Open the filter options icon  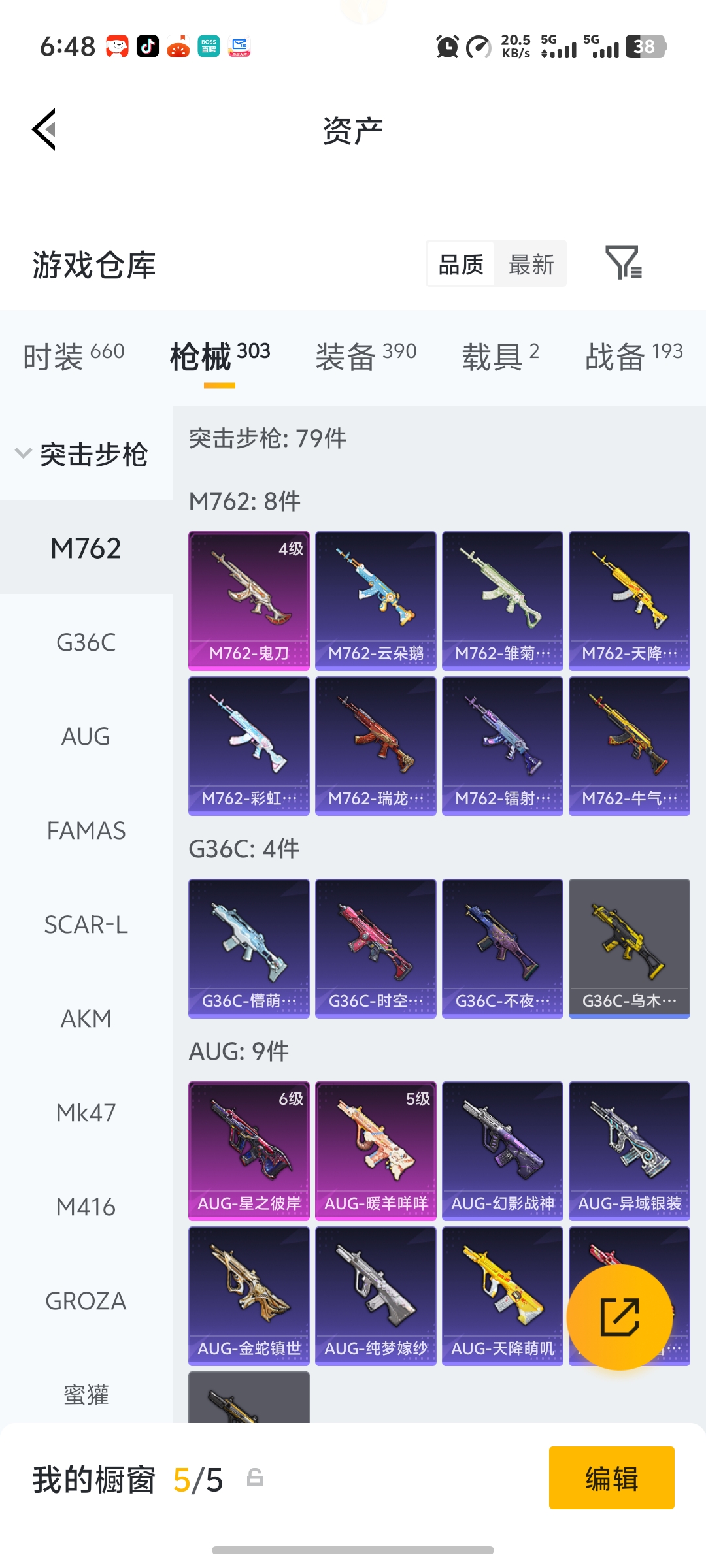pos(623,263)
